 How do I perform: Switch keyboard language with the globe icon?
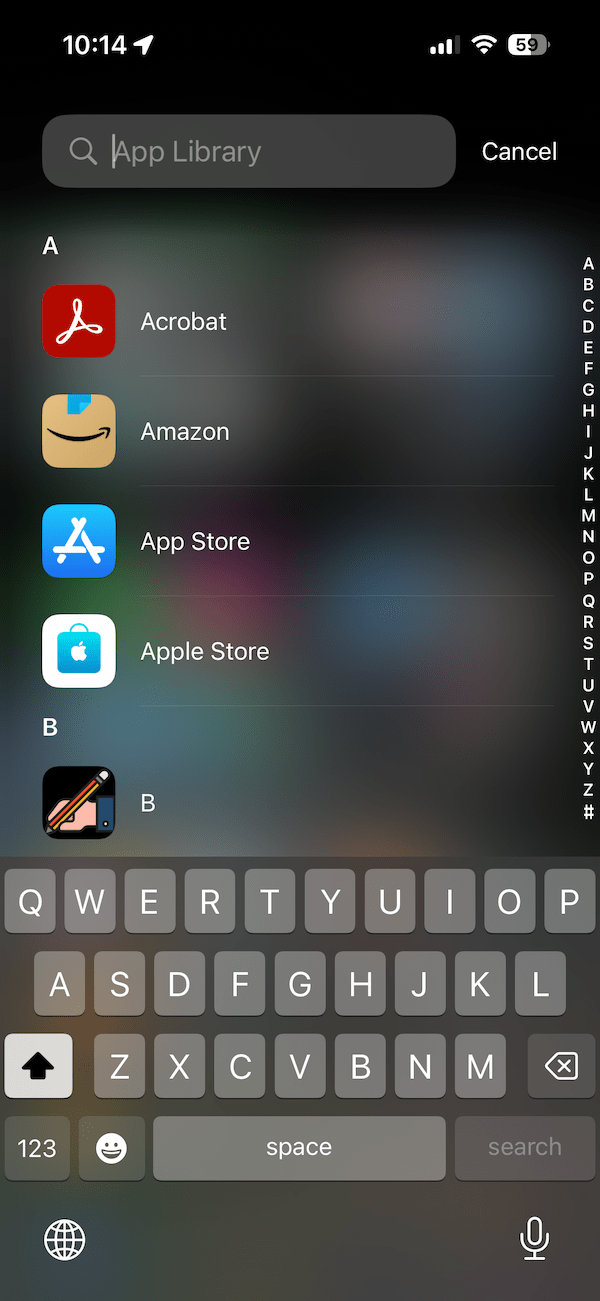[65, 1241]
